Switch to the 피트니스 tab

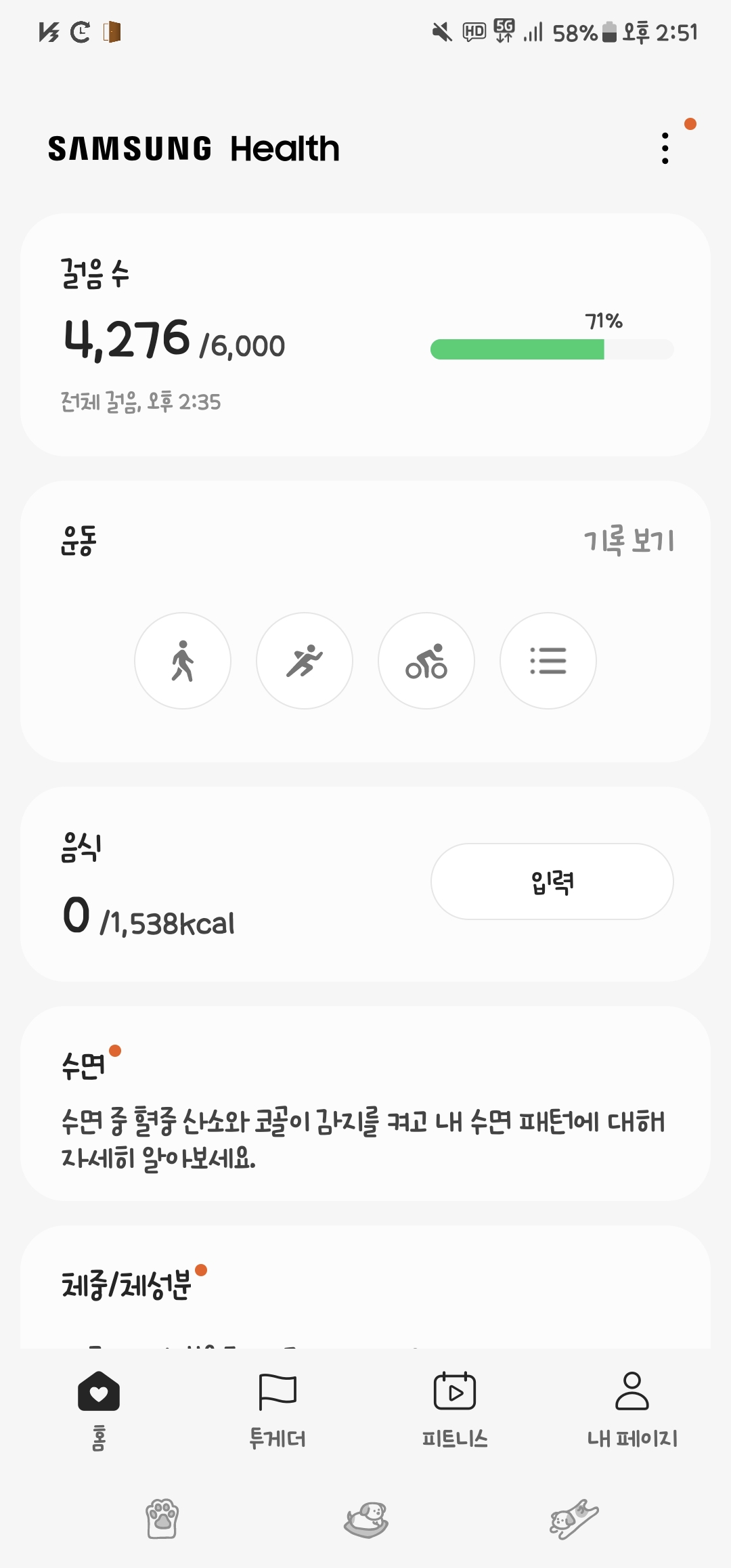pyautogui.click(x=455, y=1408)
